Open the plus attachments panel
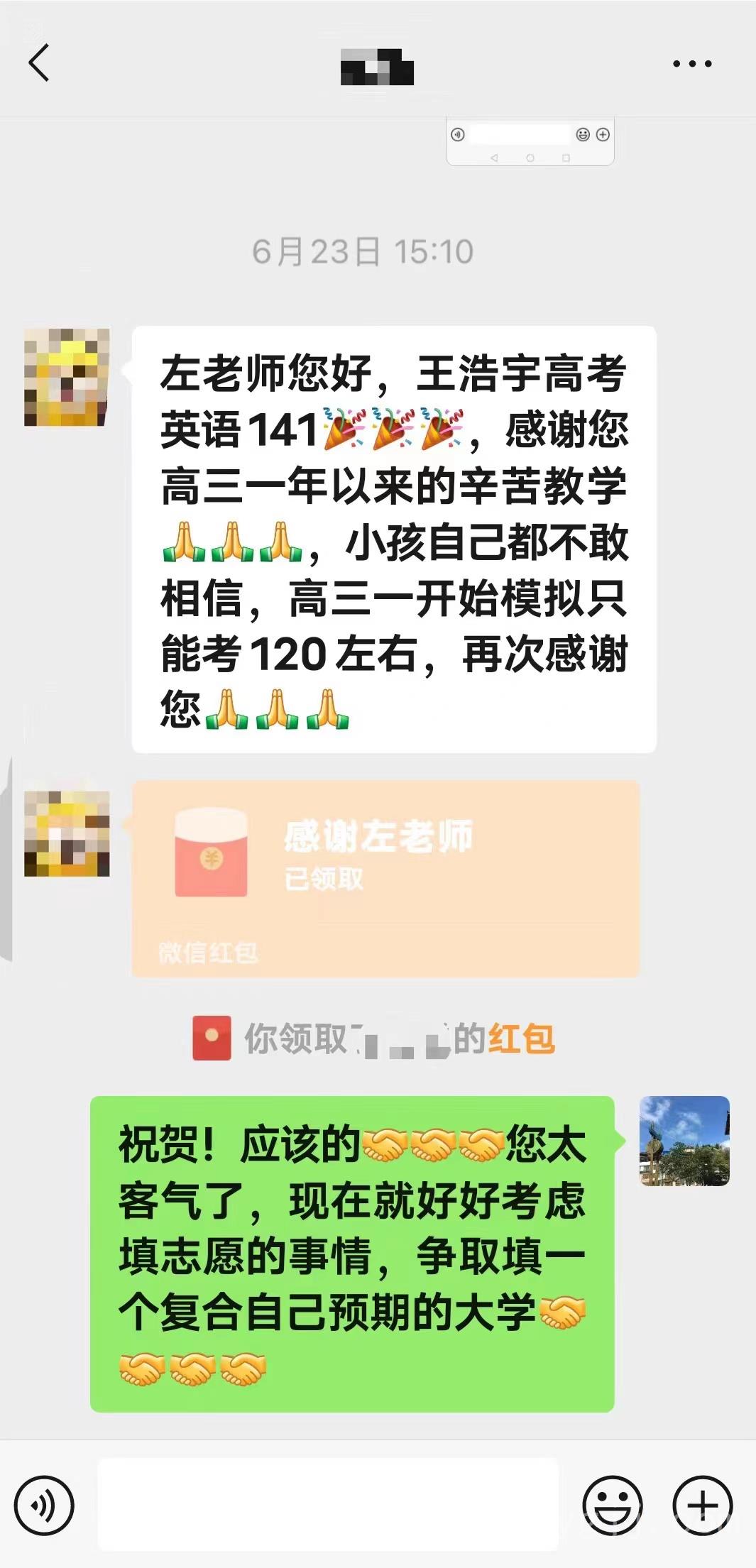The width and height of the screenshot is (756, 1568). (702, 1505)
